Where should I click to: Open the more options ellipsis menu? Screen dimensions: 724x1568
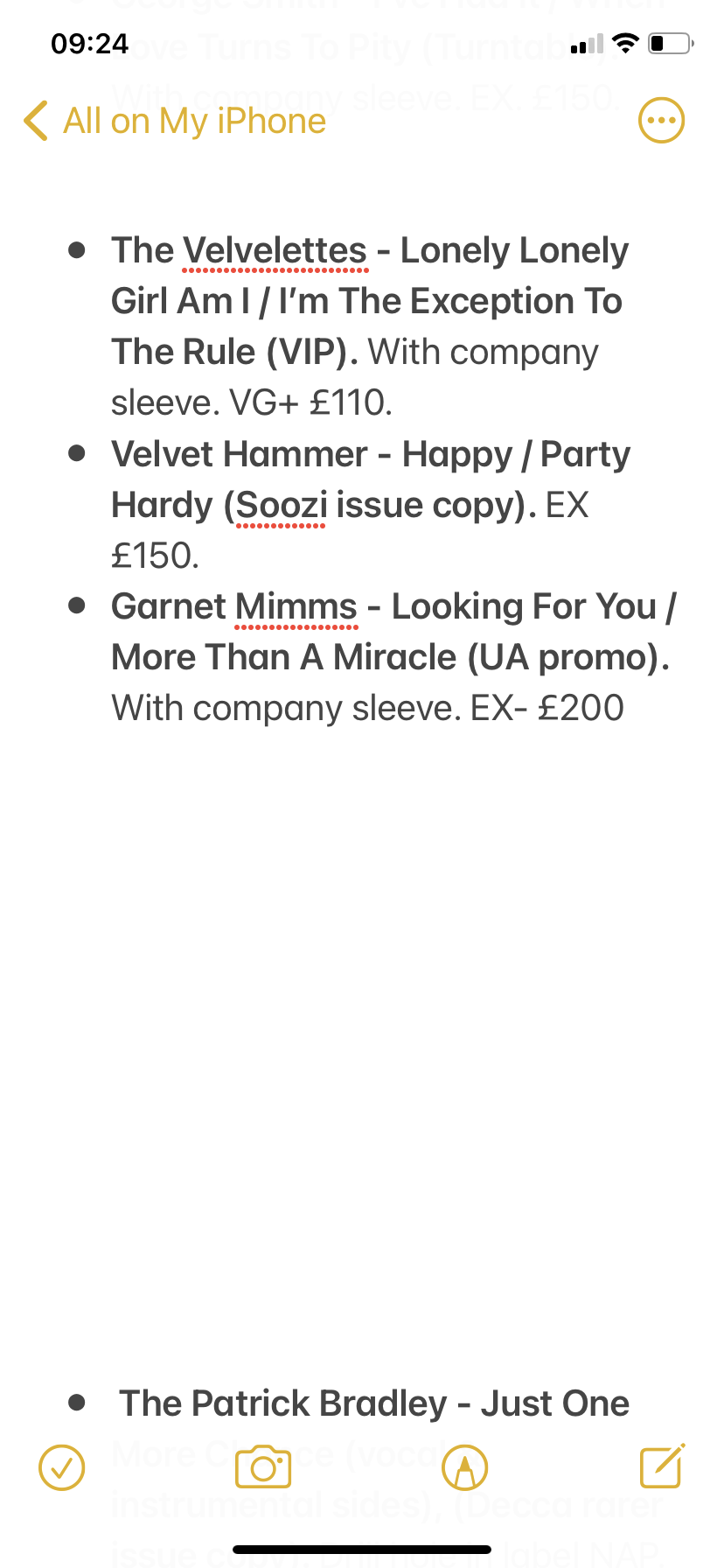coord(662,121)
